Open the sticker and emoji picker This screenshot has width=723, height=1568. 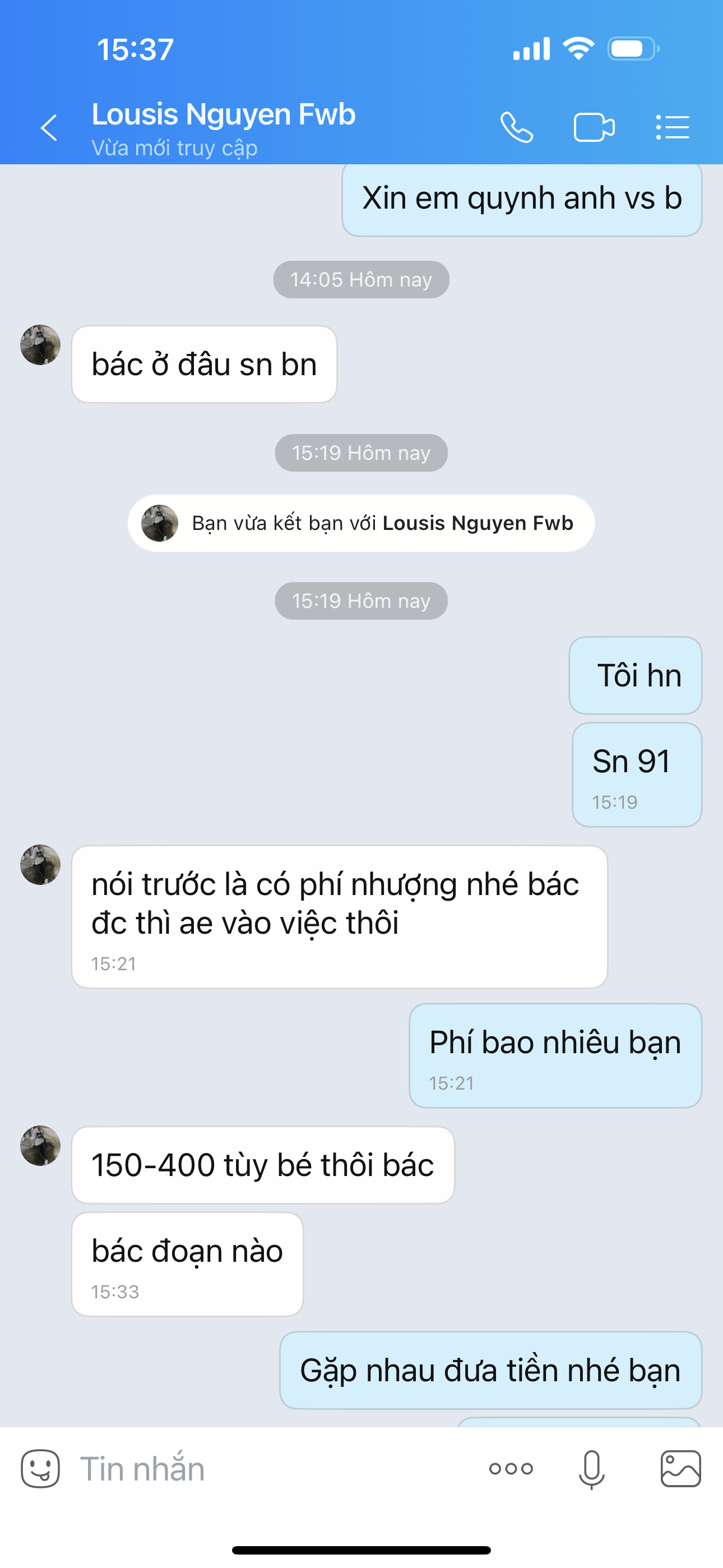[x=40, y=1469]
